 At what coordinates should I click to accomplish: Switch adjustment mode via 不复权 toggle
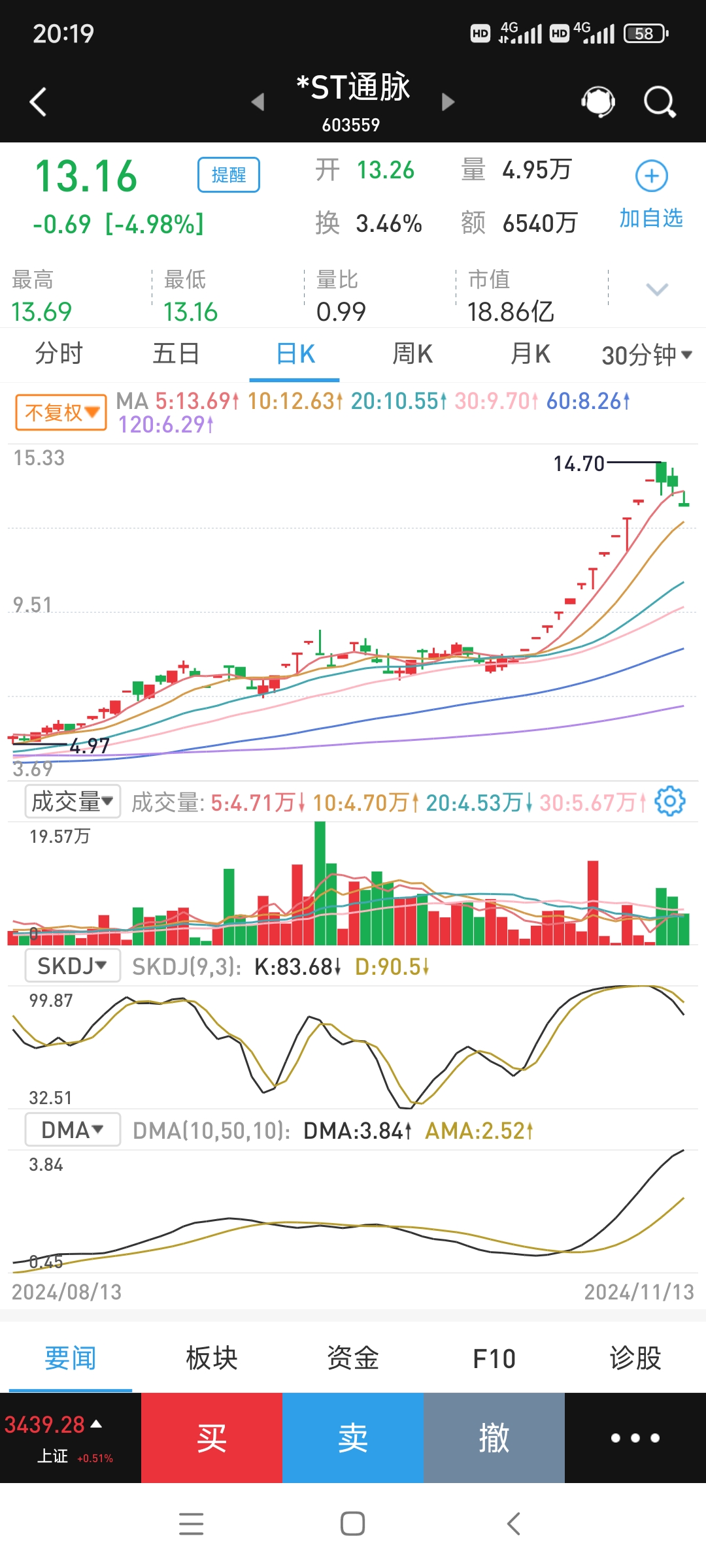point(60,412)
